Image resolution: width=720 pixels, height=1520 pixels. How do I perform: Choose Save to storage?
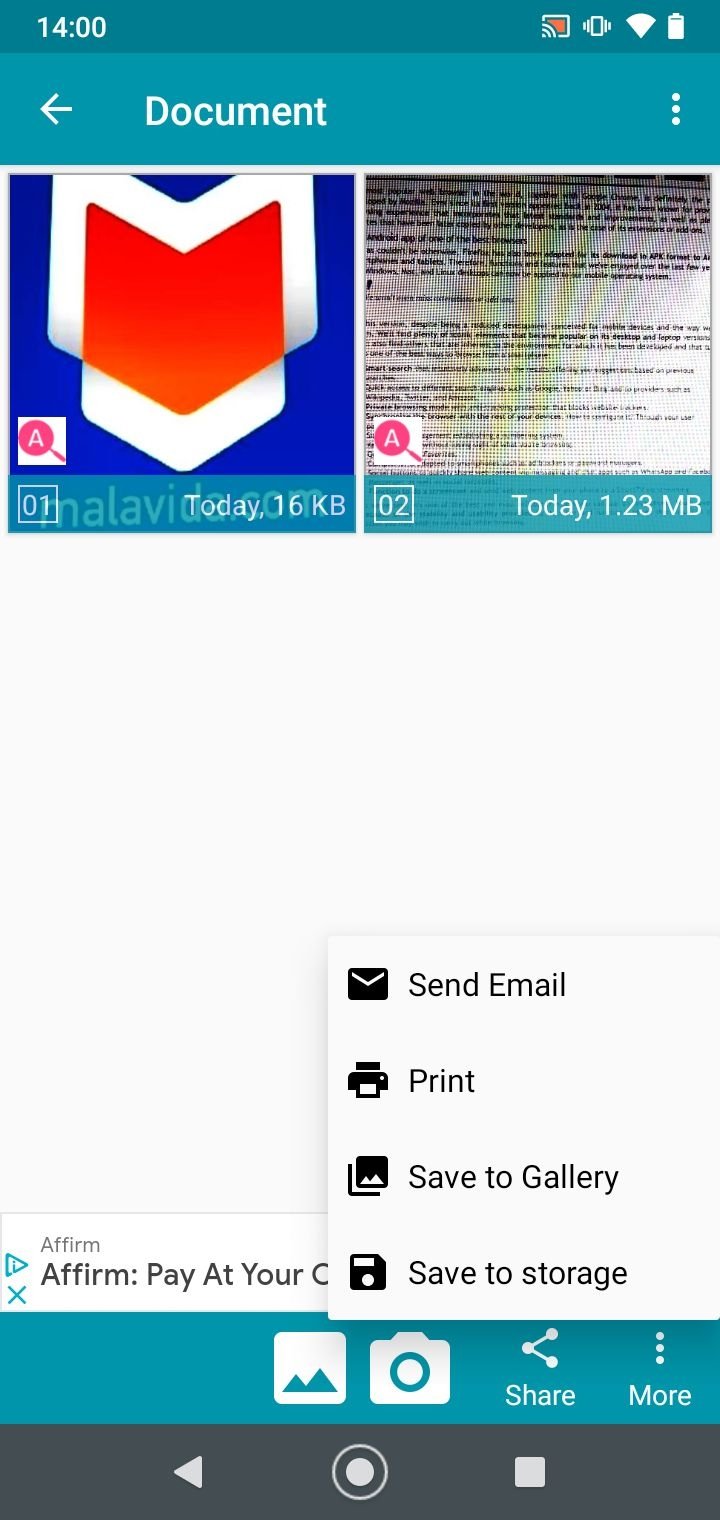click(524, 1273)
